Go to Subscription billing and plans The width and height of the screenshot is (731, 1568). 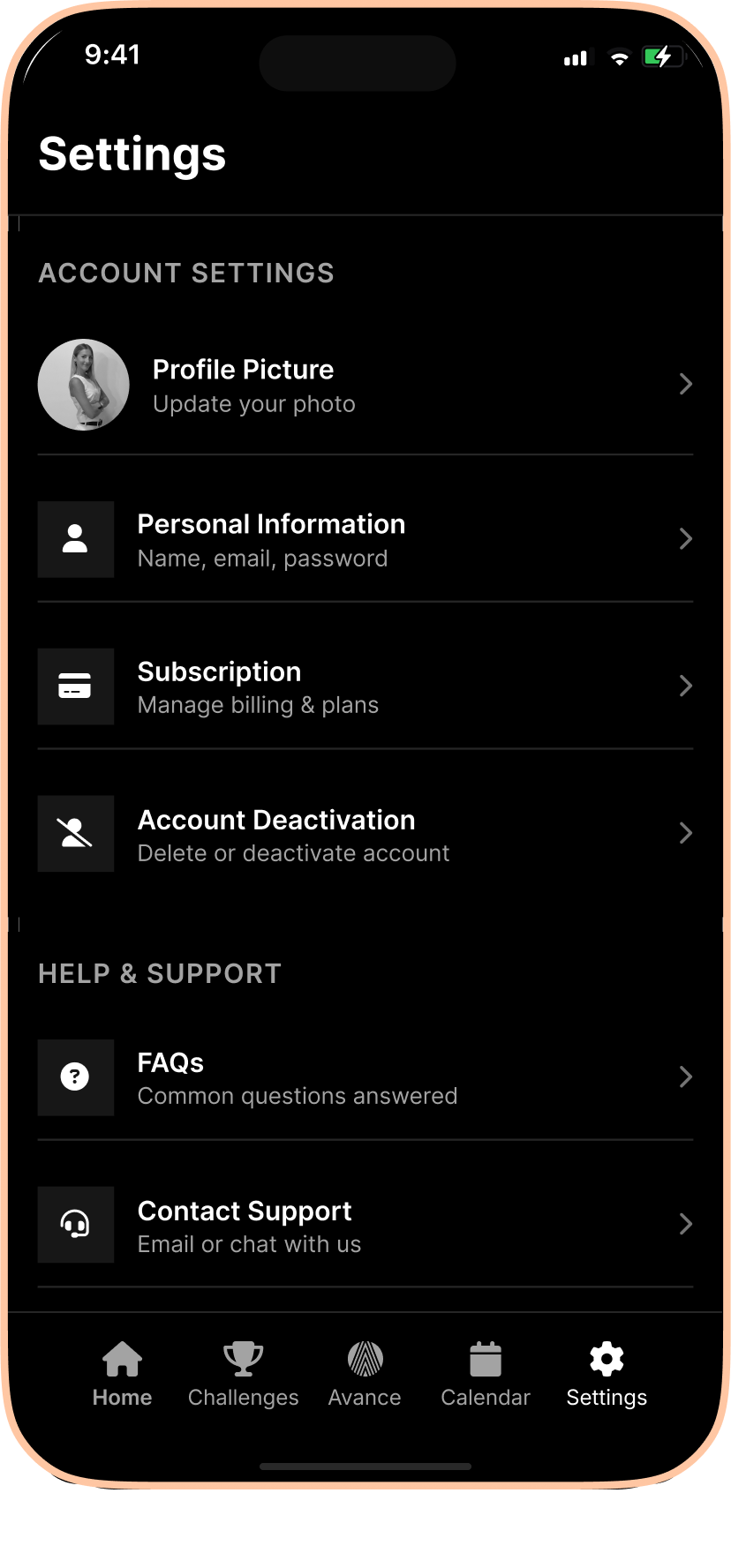(x=365, y=687)
